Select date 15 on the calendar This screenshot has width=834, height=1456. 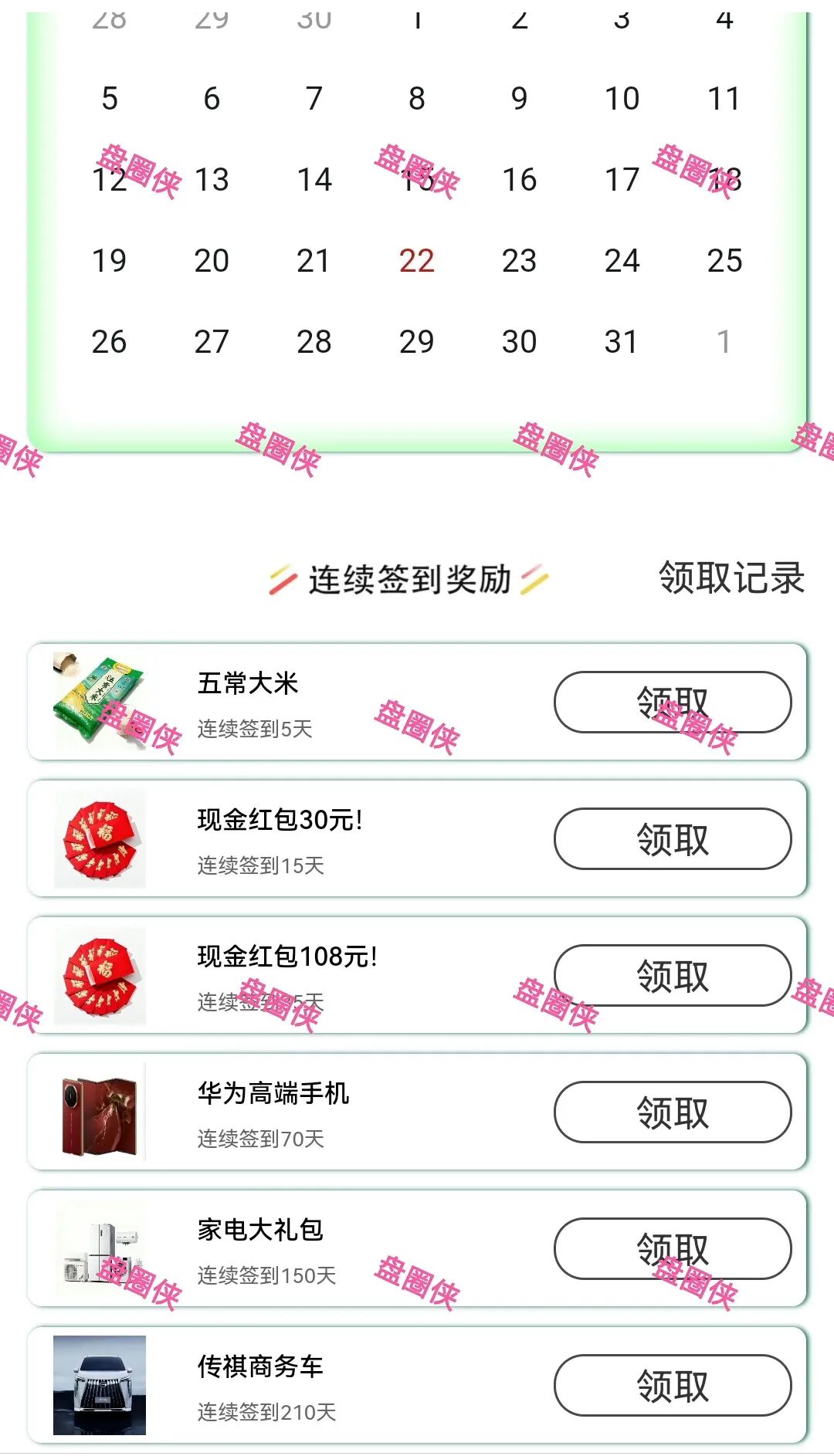coord(415,181)
